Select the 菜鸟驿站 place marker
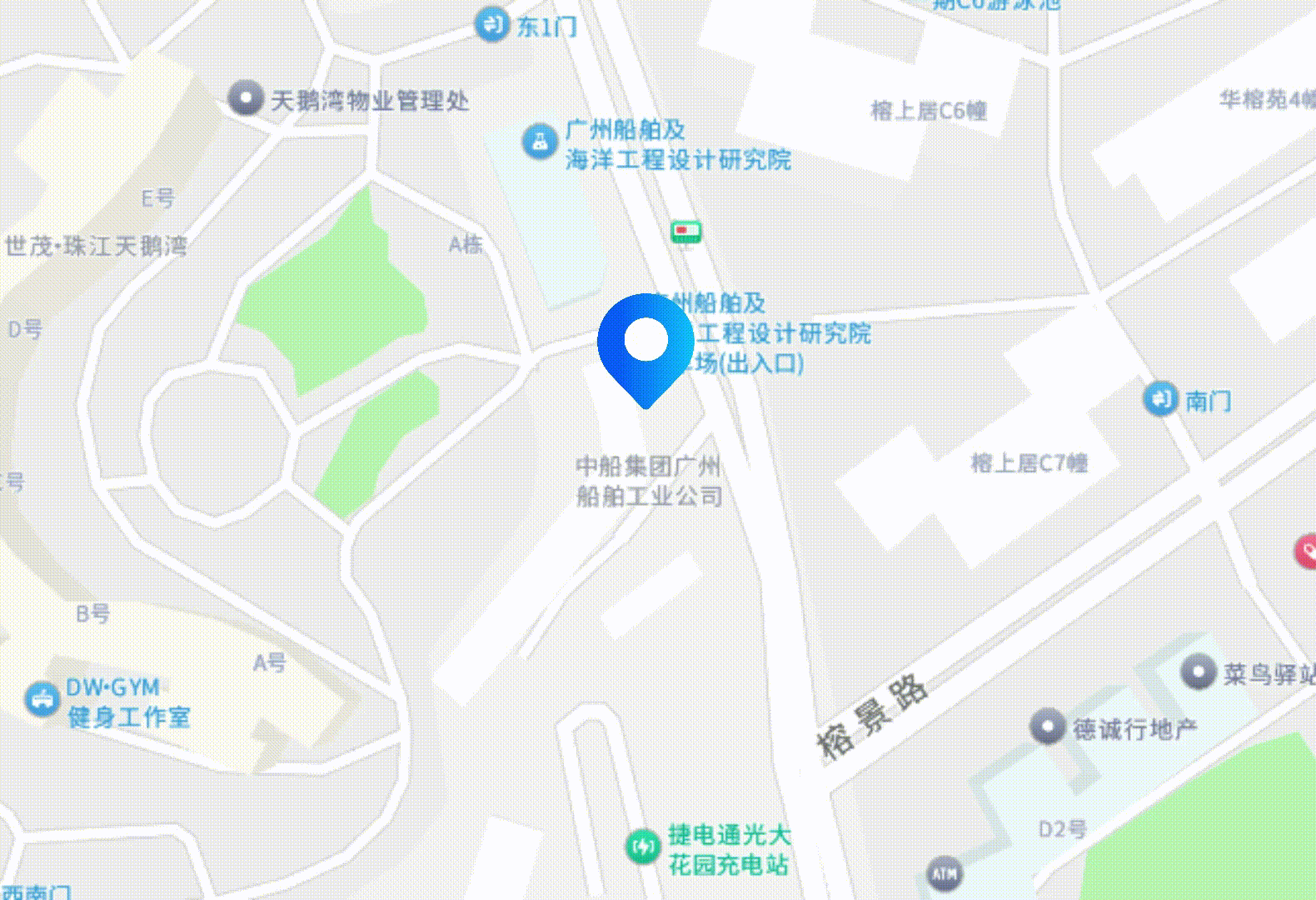 pyautogui.click(x=1199, y=672)
